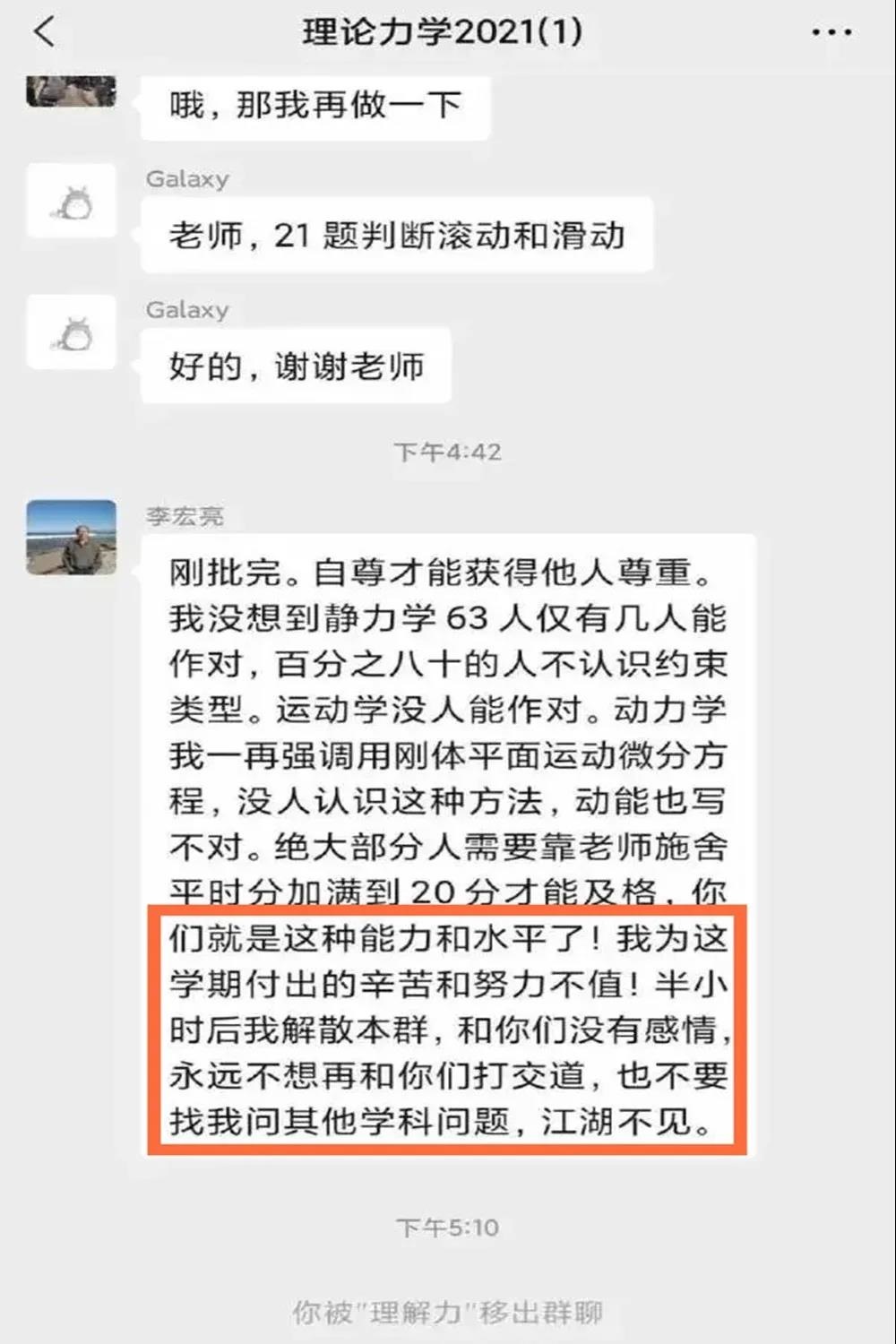Click the back chevron to leave the chat
896x1344 pixels.
coord(40,31)
